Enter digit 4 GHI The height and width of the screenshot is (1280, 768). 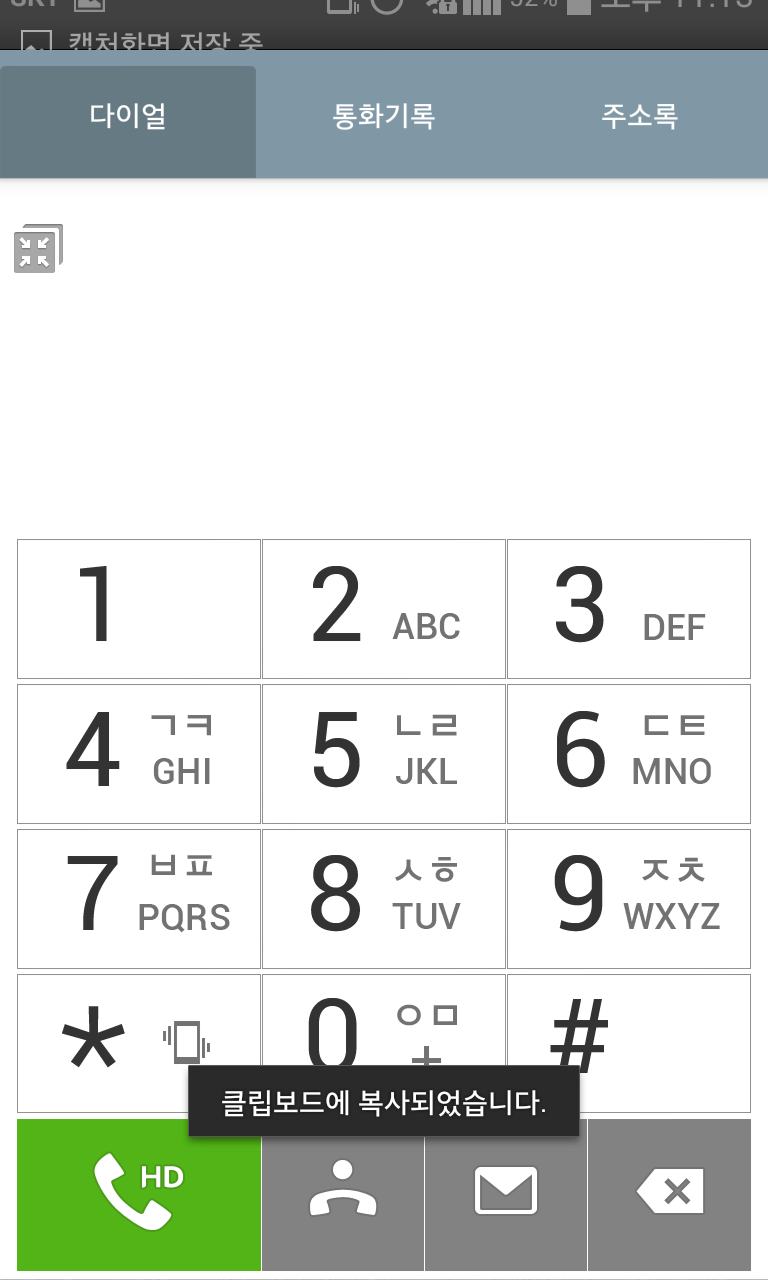click(139, 753)
